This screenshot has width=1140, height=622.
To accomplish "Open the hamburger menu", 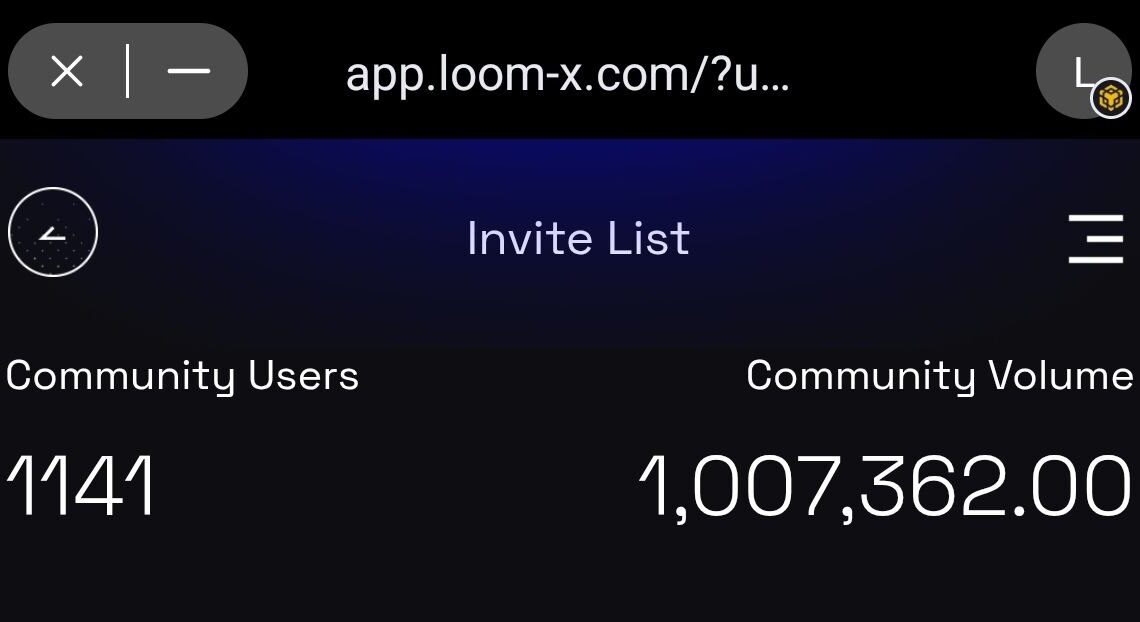I will coord(1096,238).
